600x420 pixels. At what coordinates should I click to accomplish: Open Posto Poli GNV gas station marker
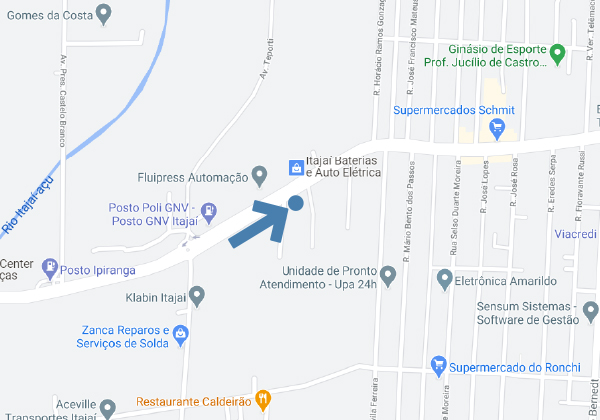point(208,211)
